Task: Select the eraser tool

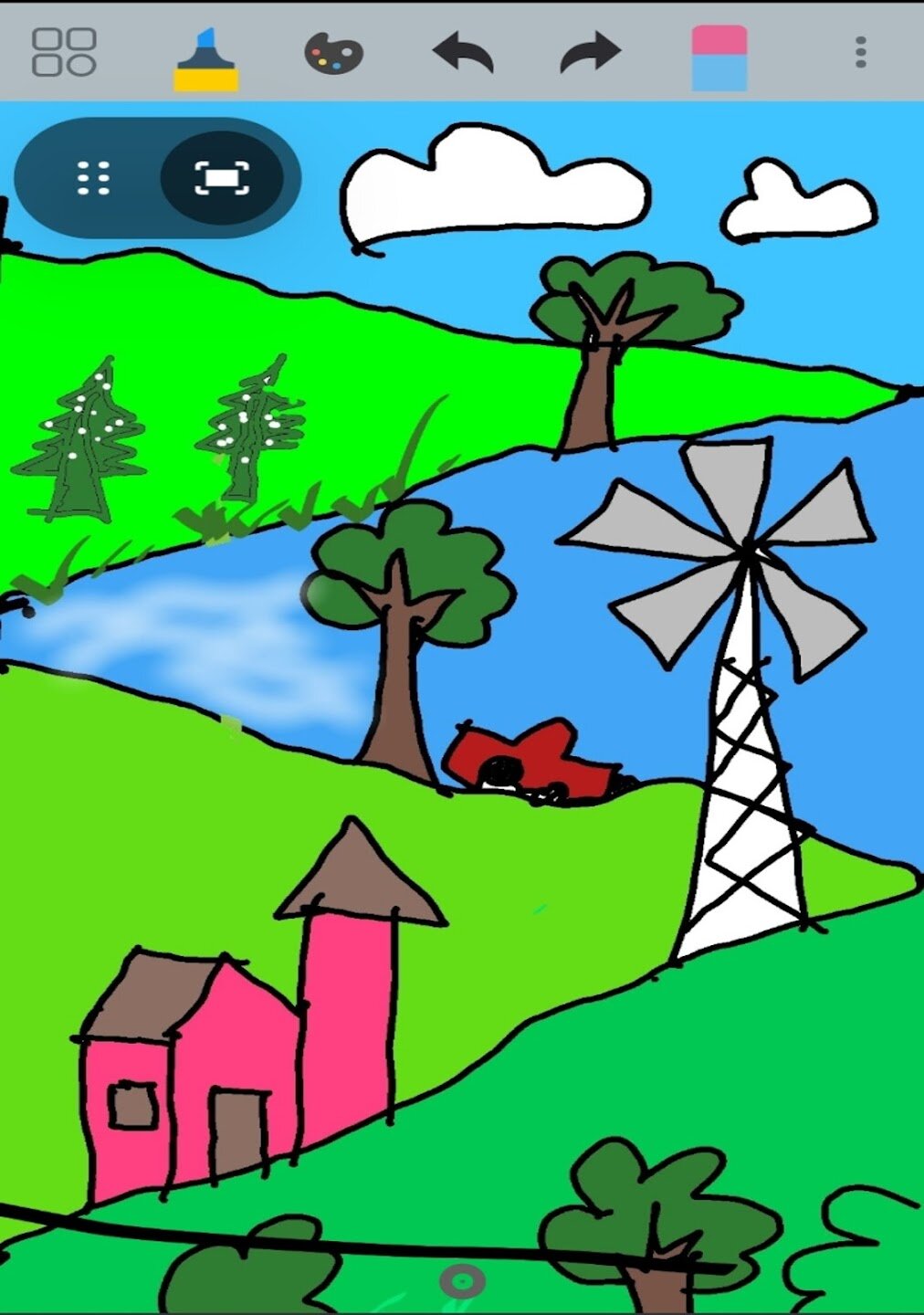Action: [719, 58]
